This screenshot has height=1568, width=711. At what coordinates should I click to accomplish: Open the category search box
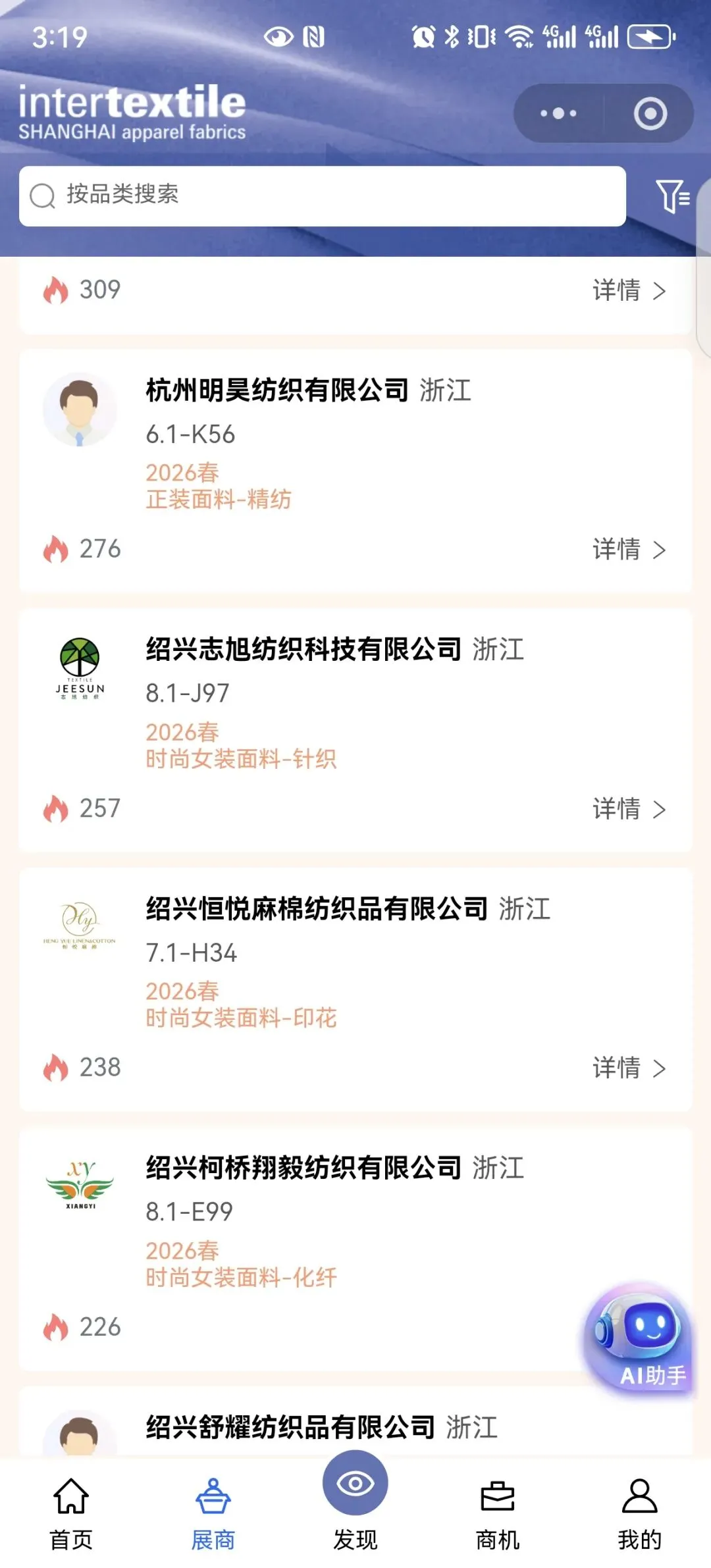point(323,196)
